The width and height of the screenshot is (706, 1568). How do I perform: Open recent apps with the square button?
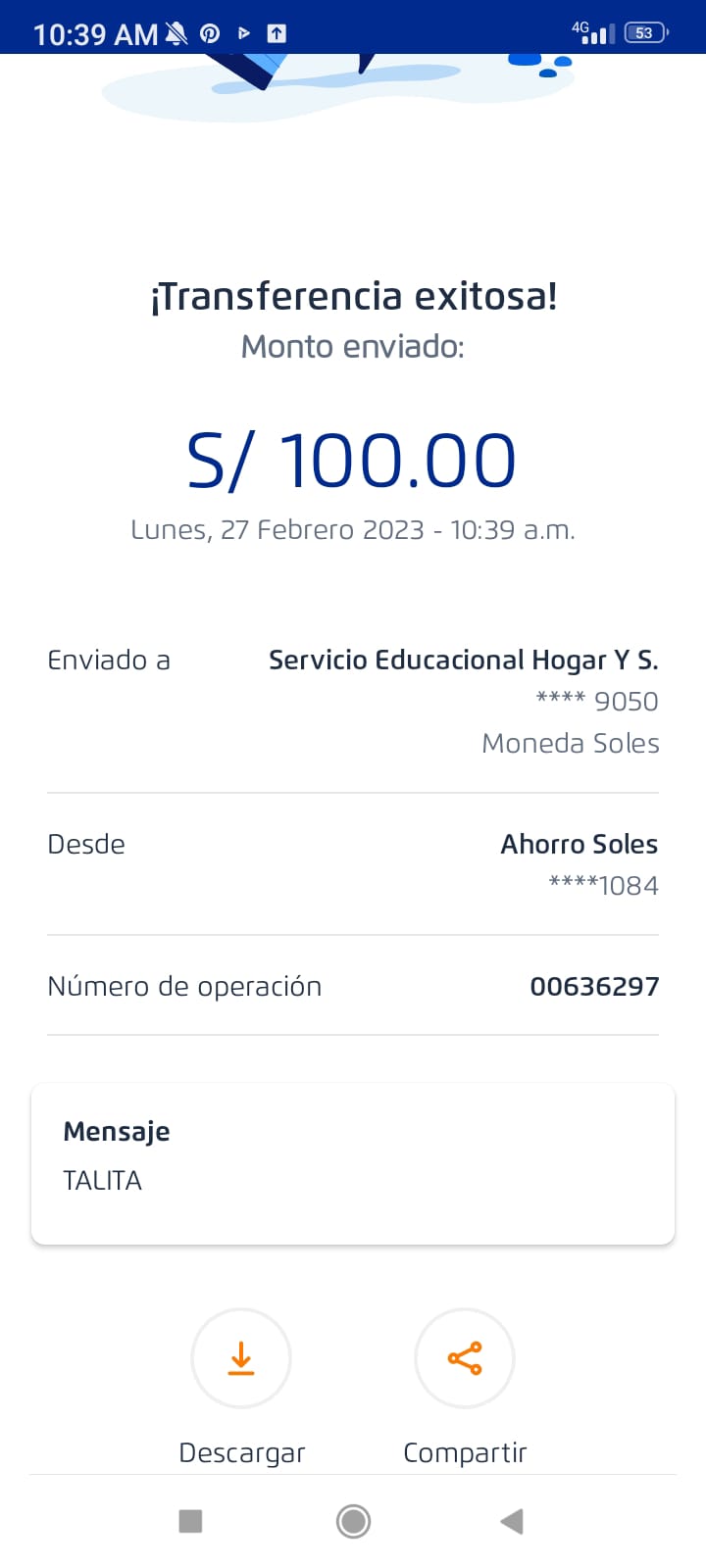point(191,1521)
